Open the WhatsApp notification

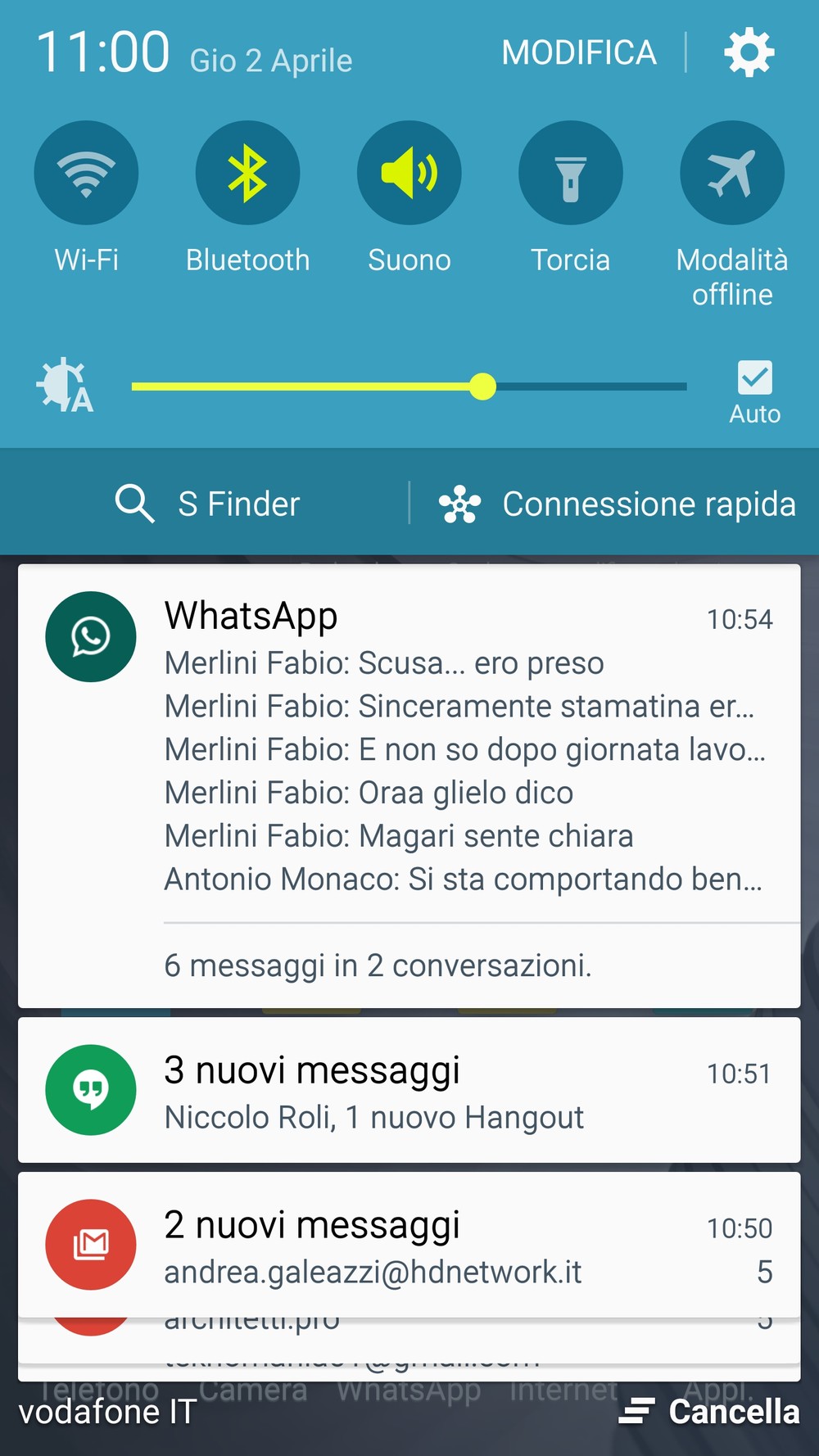click(409, 786)
